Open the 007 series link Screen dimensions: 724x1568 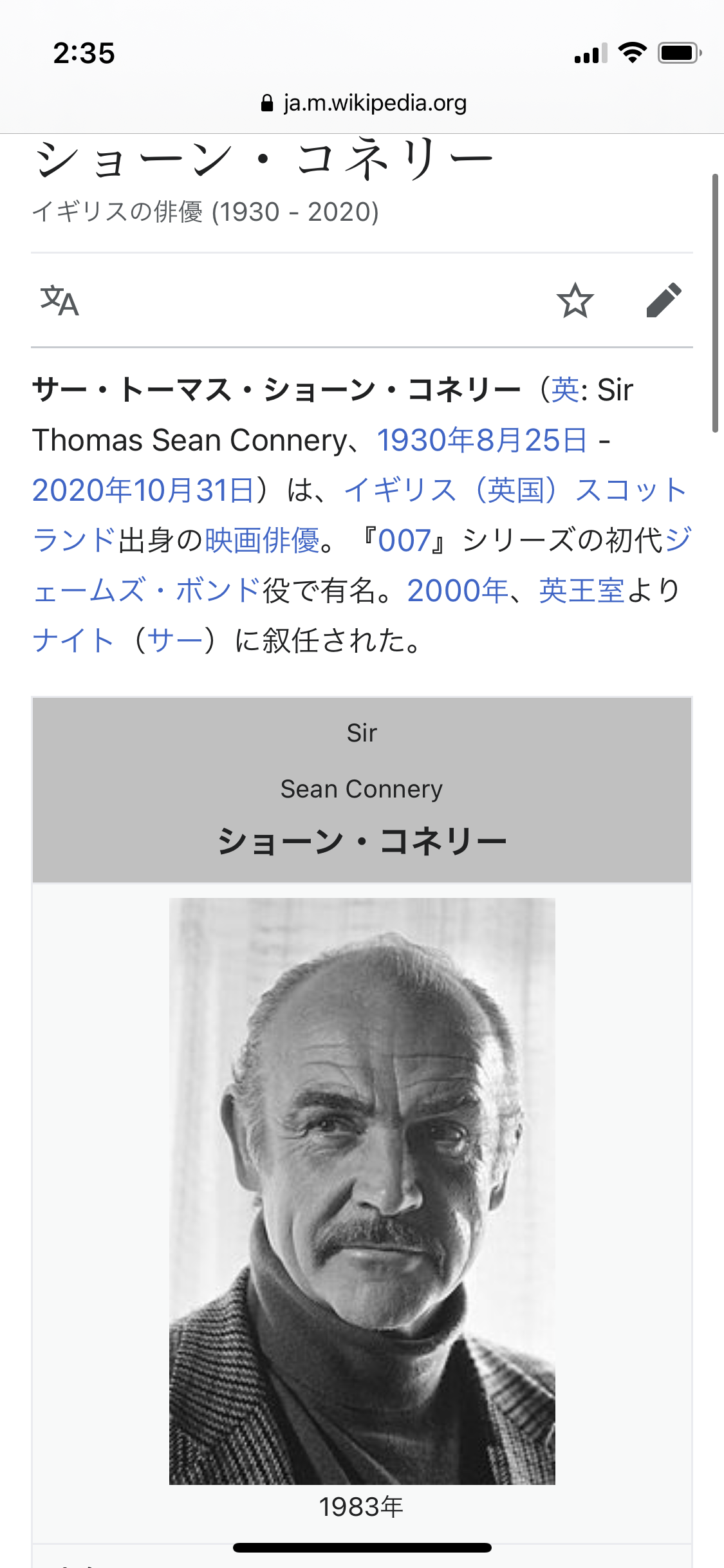(x=404, y=541)
